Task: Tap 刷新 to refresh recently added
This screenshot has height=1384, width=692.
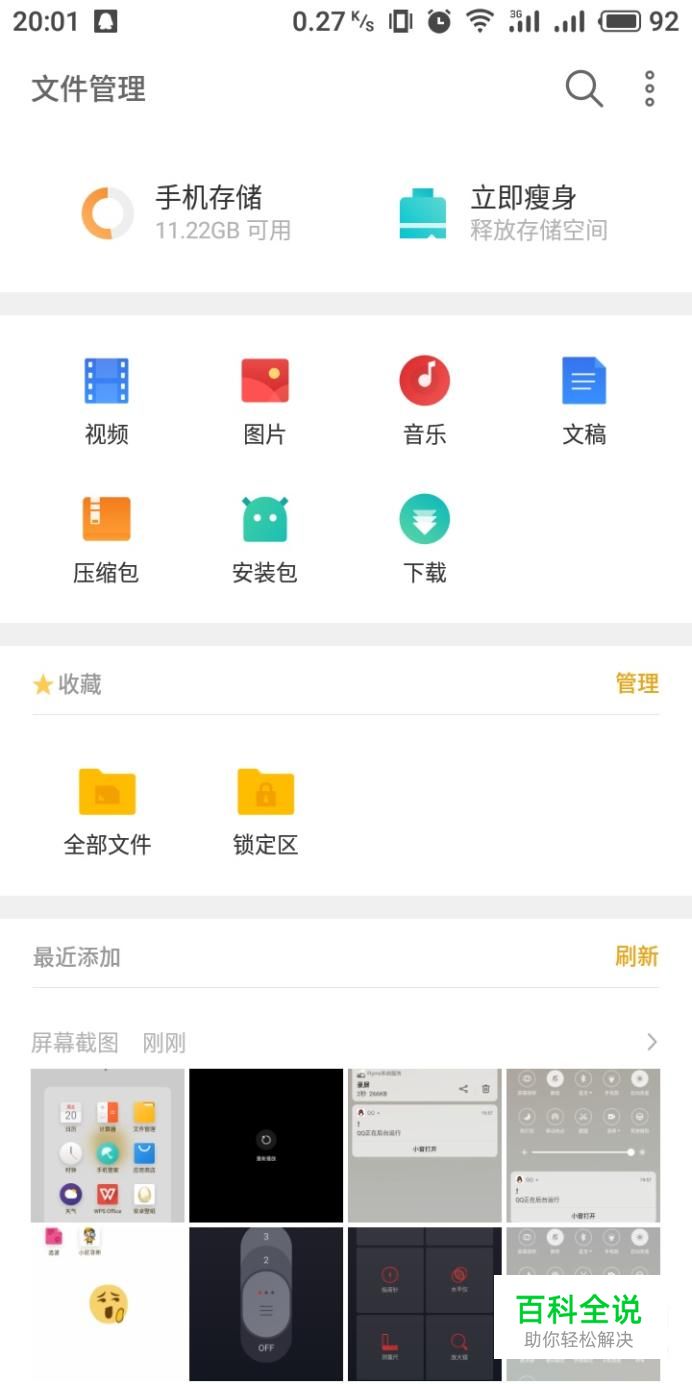Action: 637,956
